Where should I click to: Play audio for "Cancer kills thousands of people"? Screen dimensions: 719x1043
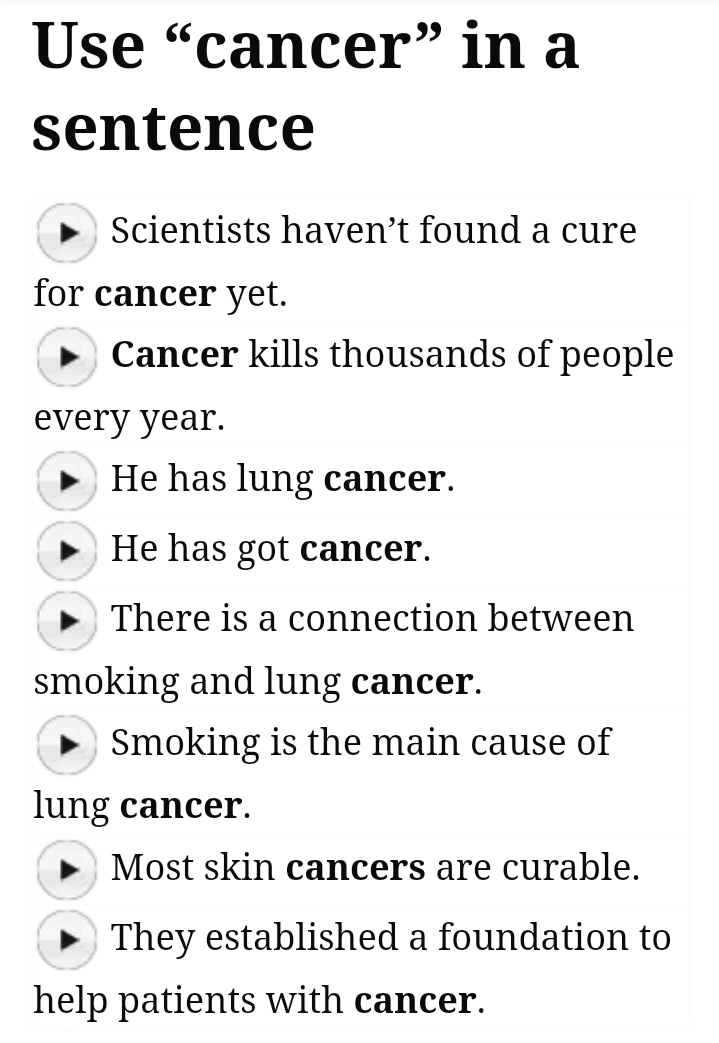click(x=67, y=356)
